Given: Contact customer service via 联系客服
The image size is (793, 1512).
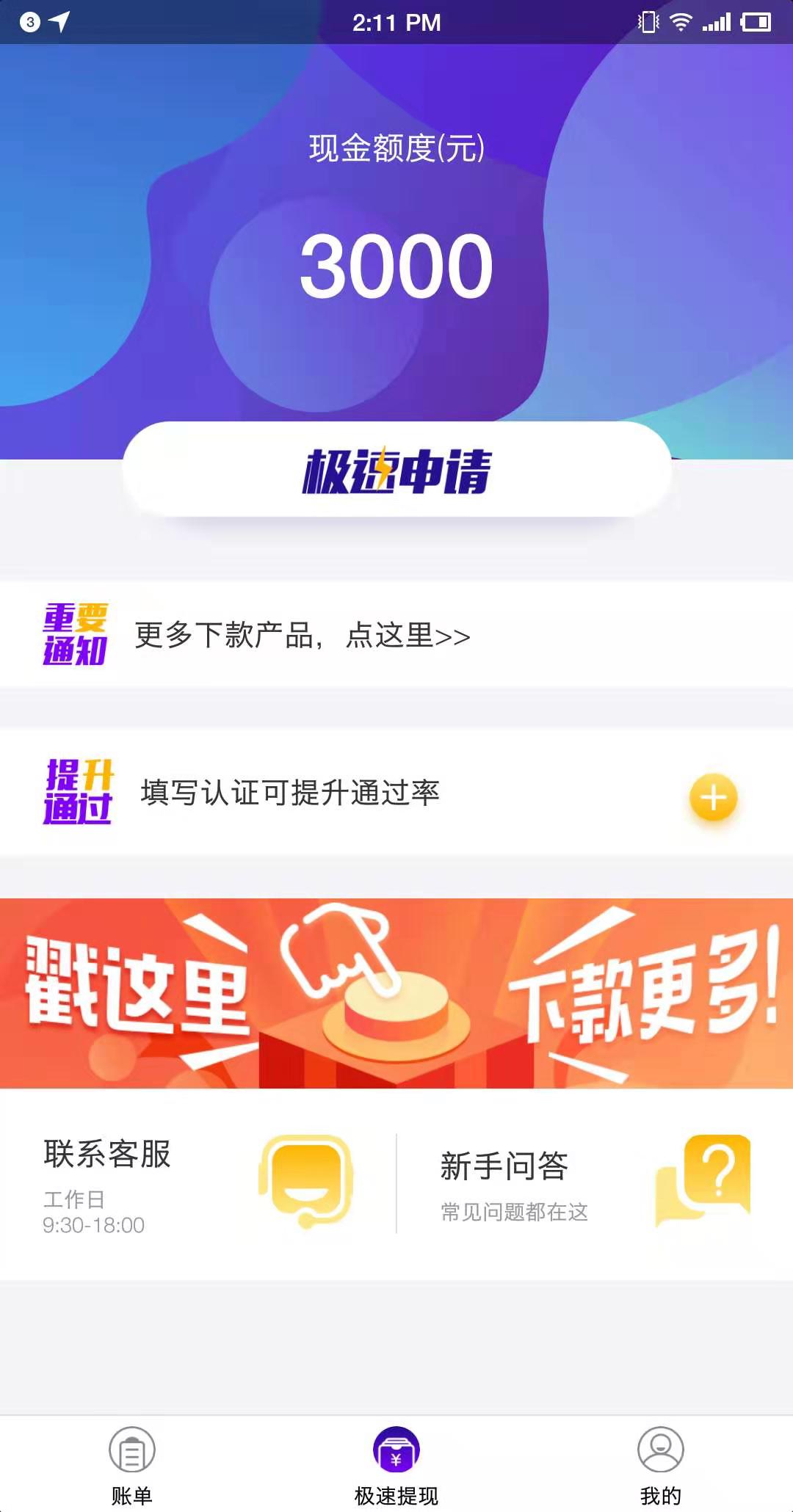Looking at the screenshot, I should (198, 1183).
